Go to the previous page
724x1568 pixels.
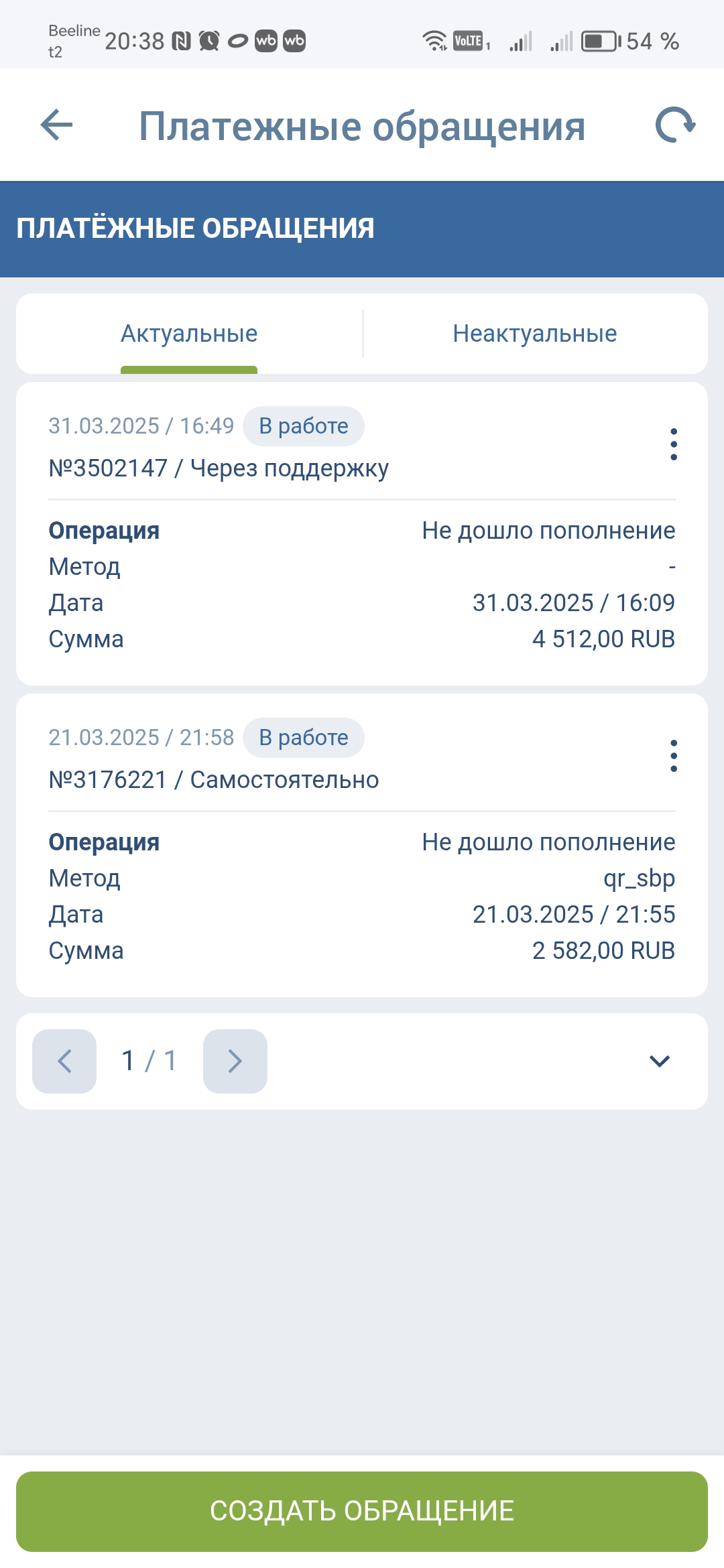64,1061
